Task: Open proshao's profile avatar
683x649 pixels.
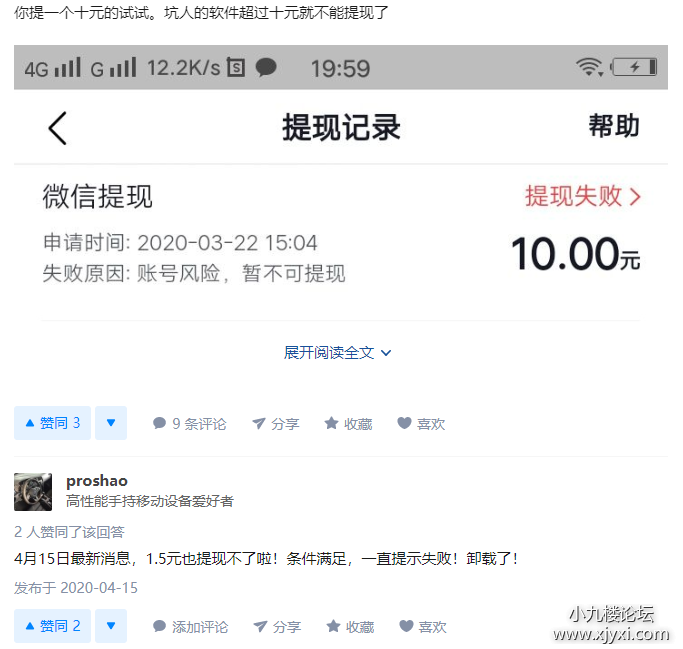Action: (33, 491)
